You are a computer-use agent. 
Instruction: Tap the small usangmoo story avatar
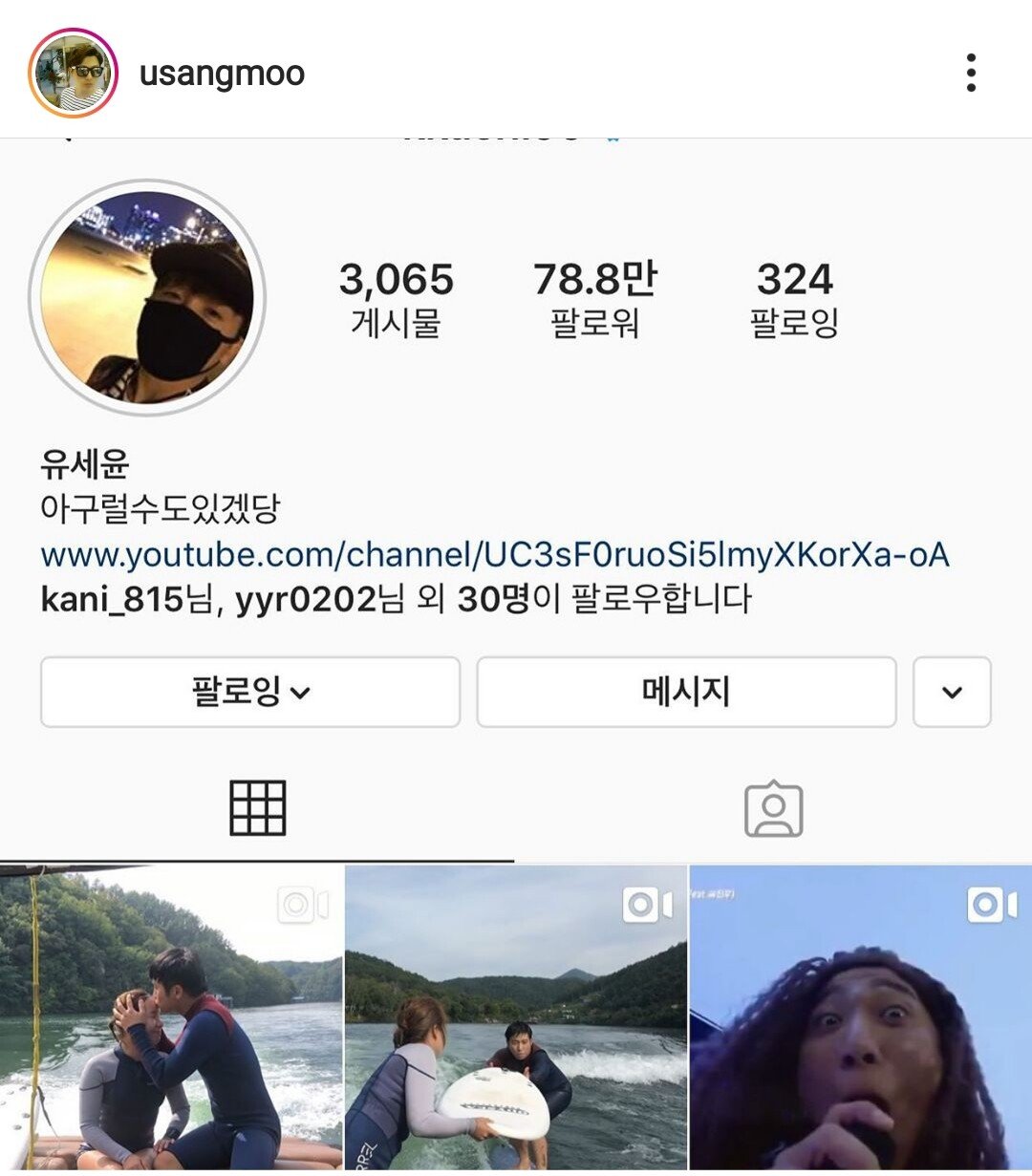(x=73, y=74)
